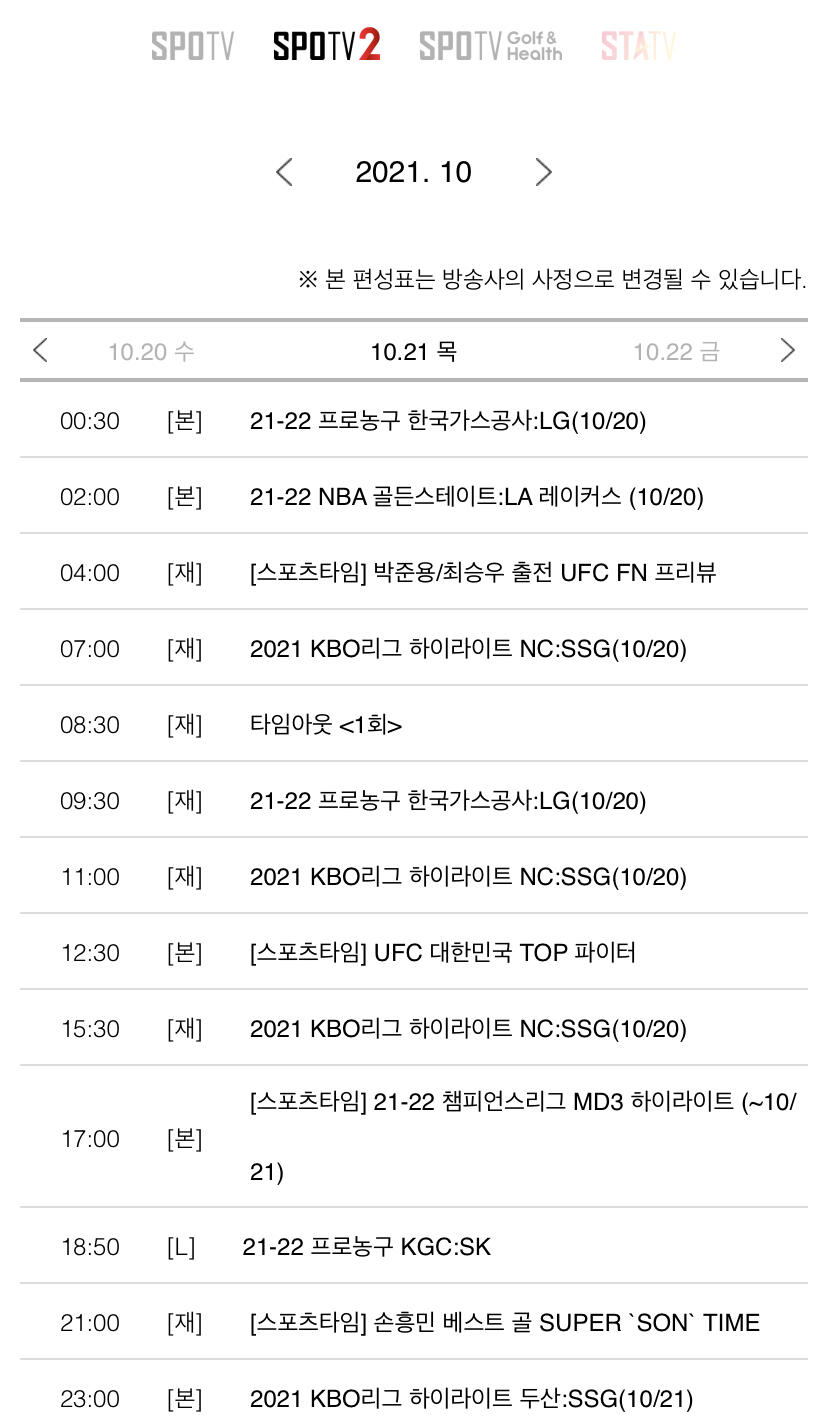Go to next month after 2021. 10
Screen dimensions: 828x1419
point(543,172)
